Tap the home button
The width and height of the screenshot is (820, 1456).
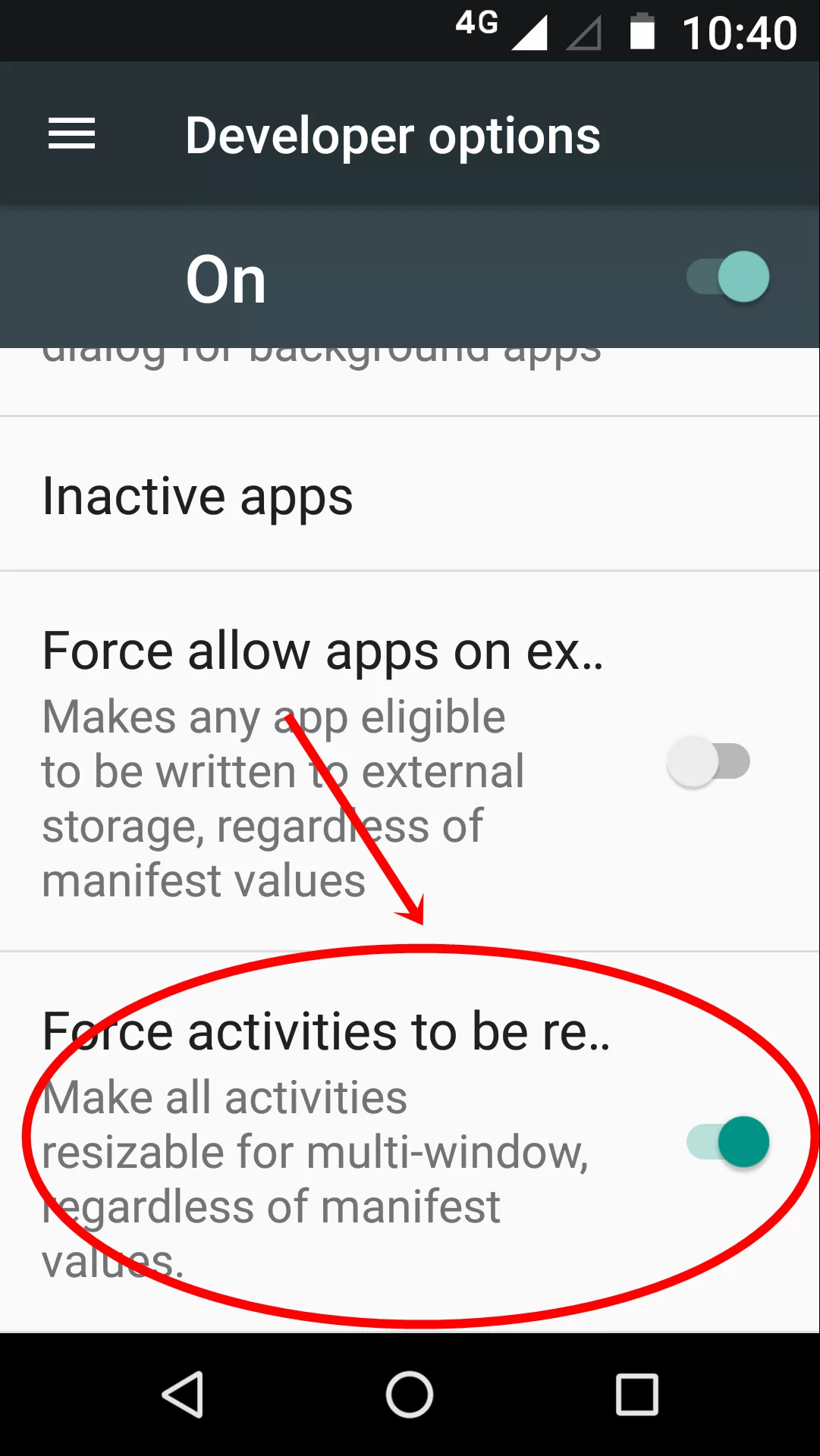[x=410, y=1394]
